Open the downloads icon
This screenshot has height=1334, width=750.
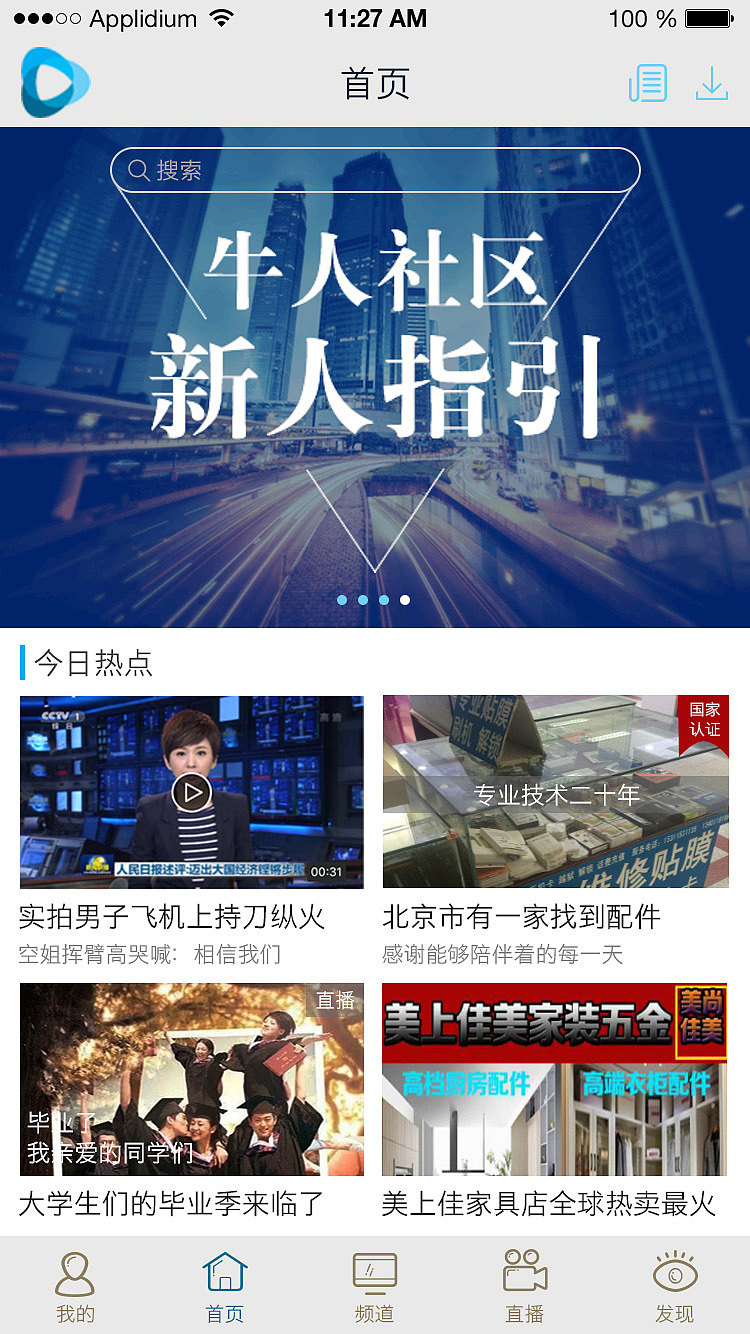pyautogui.click(x=711, y=83)
